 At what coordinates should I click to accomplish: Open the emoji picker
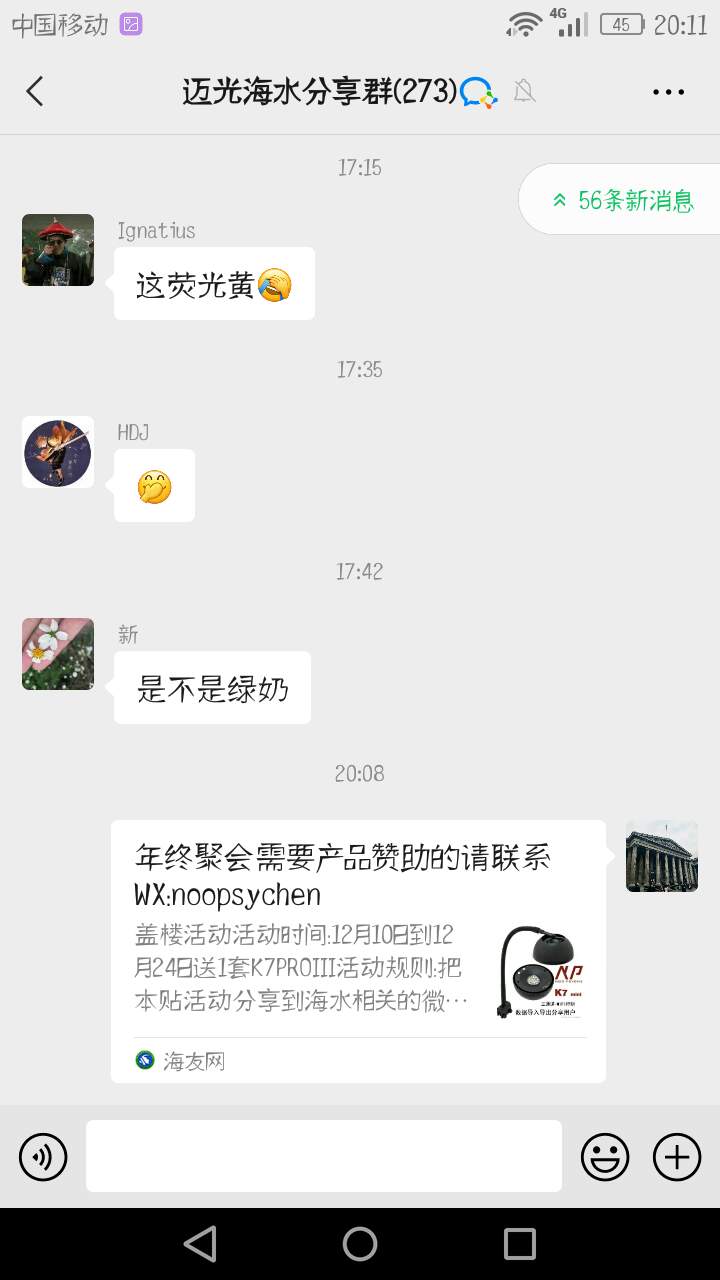tap(605, 1158)
